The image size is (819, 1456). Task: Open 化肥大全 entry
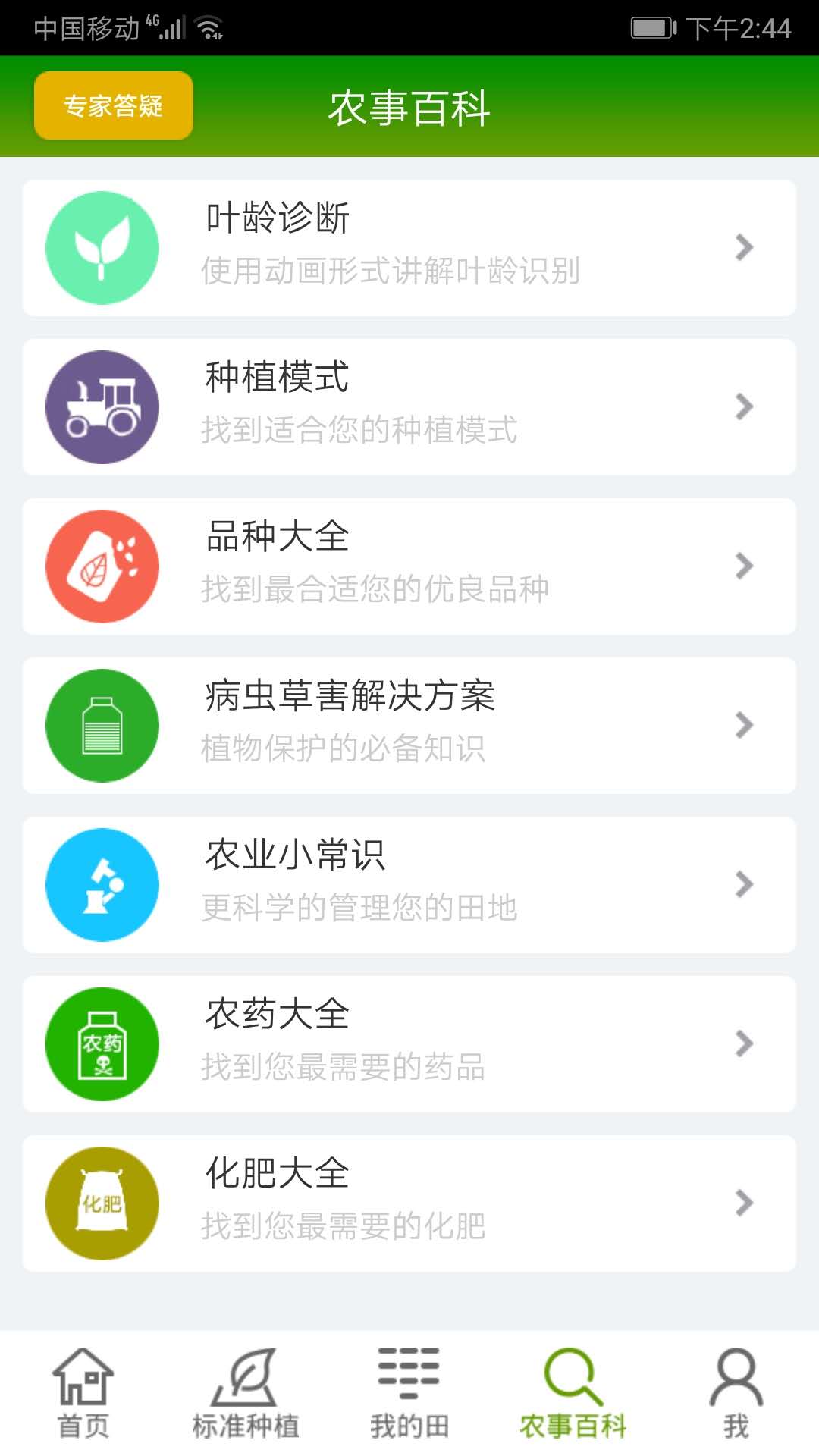[x=409, y=1203]
